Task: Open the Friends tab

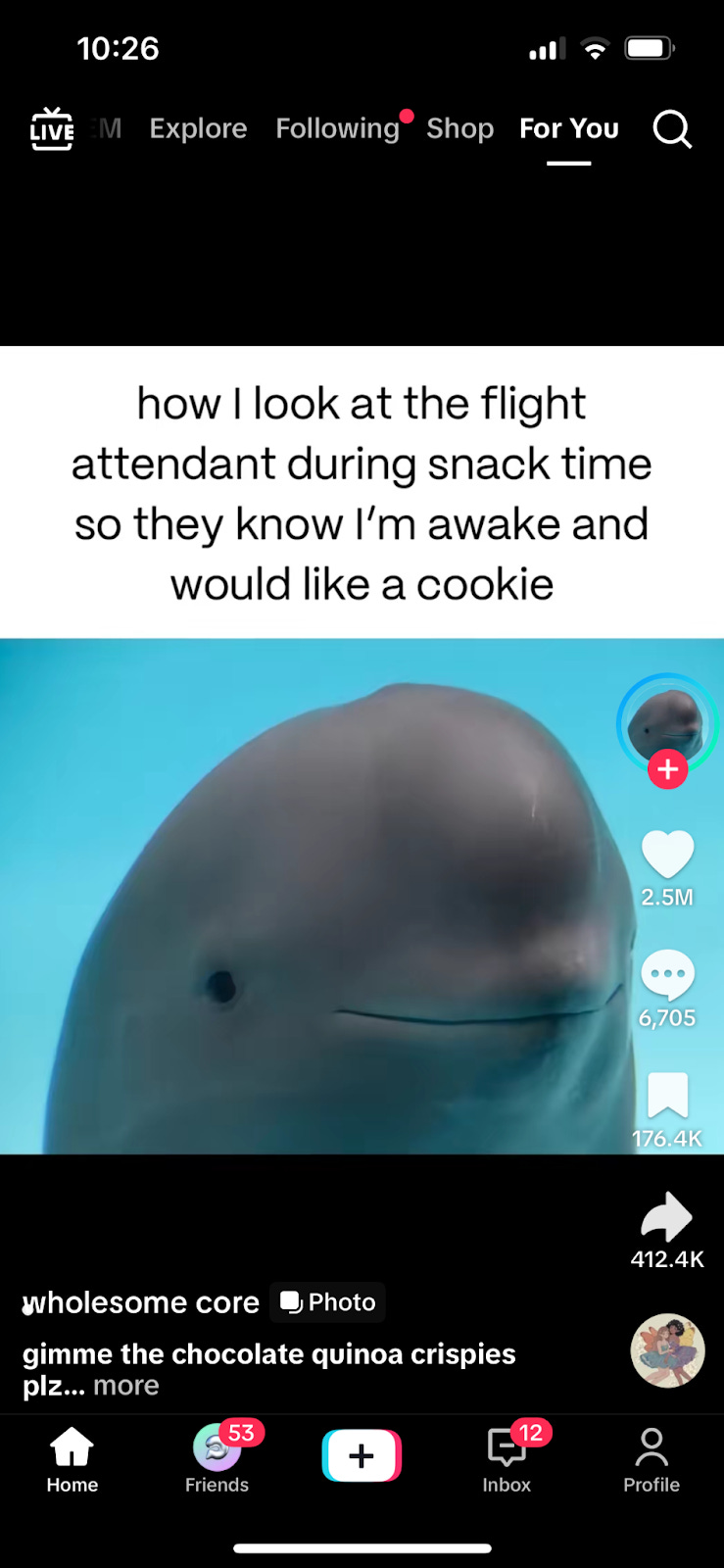Action: pos(217,1459)
